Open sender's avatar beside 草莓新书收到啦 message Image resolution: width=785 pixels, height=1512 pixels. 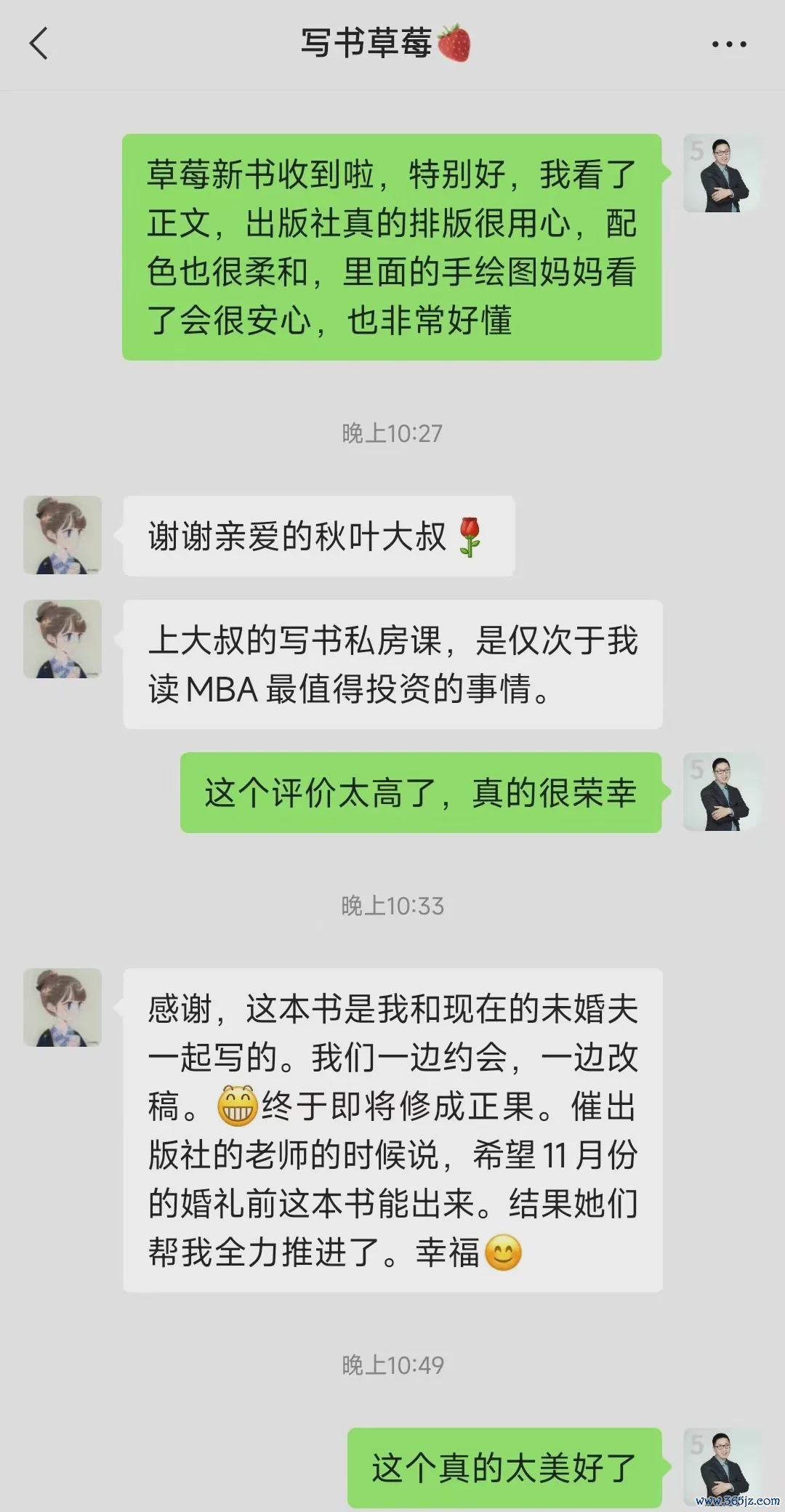[x=722, y=173]
